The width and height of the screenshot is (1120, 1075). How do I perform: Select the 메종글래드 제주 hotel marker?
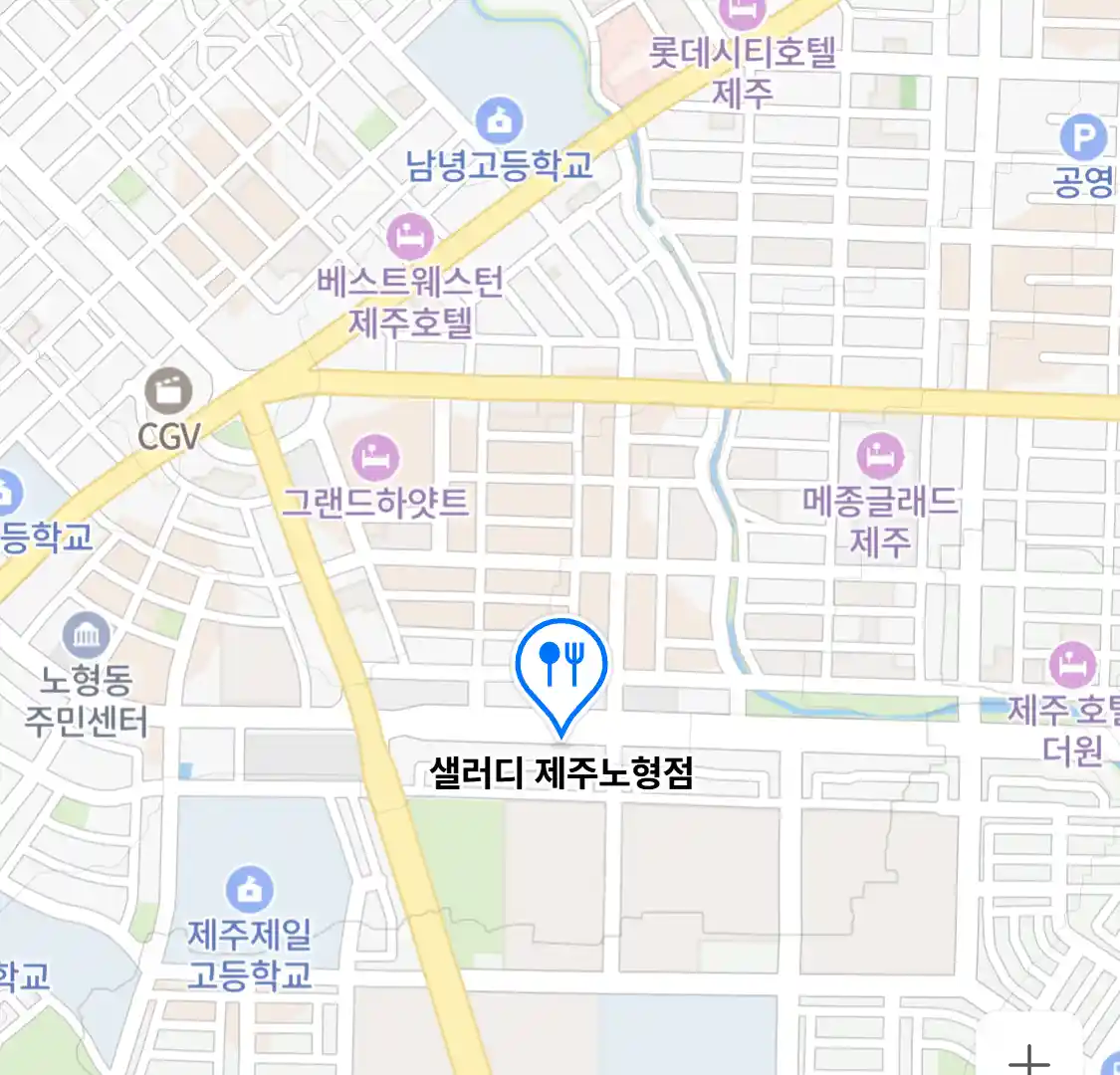point(880,456)
